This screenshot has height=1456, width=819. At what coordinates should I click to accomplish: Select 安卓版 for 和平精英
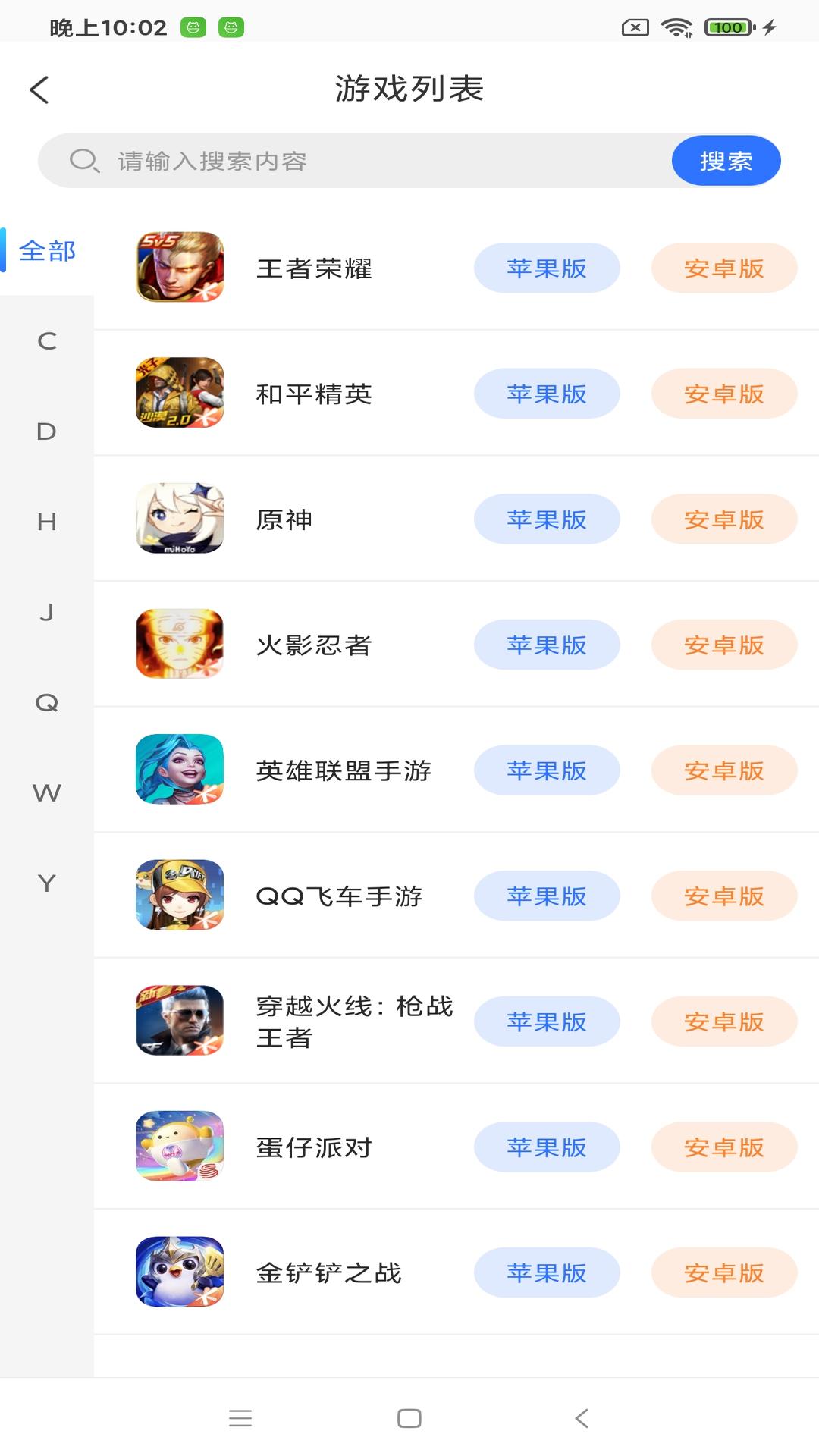click(x=724, y=394)
